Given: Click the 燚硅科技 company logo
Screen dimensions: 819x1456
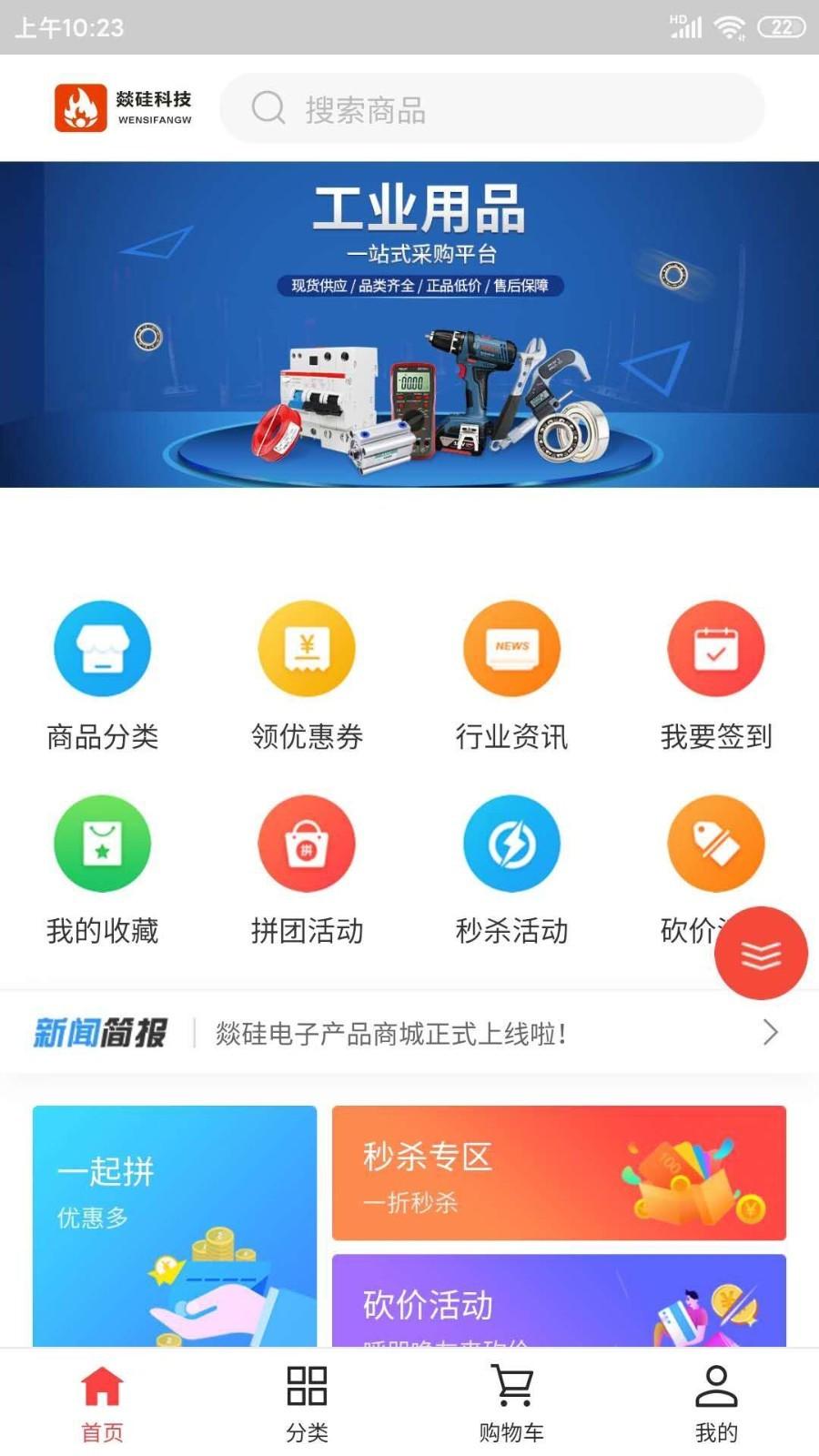Looking at the screenshot, I should (x=123, y=106).
